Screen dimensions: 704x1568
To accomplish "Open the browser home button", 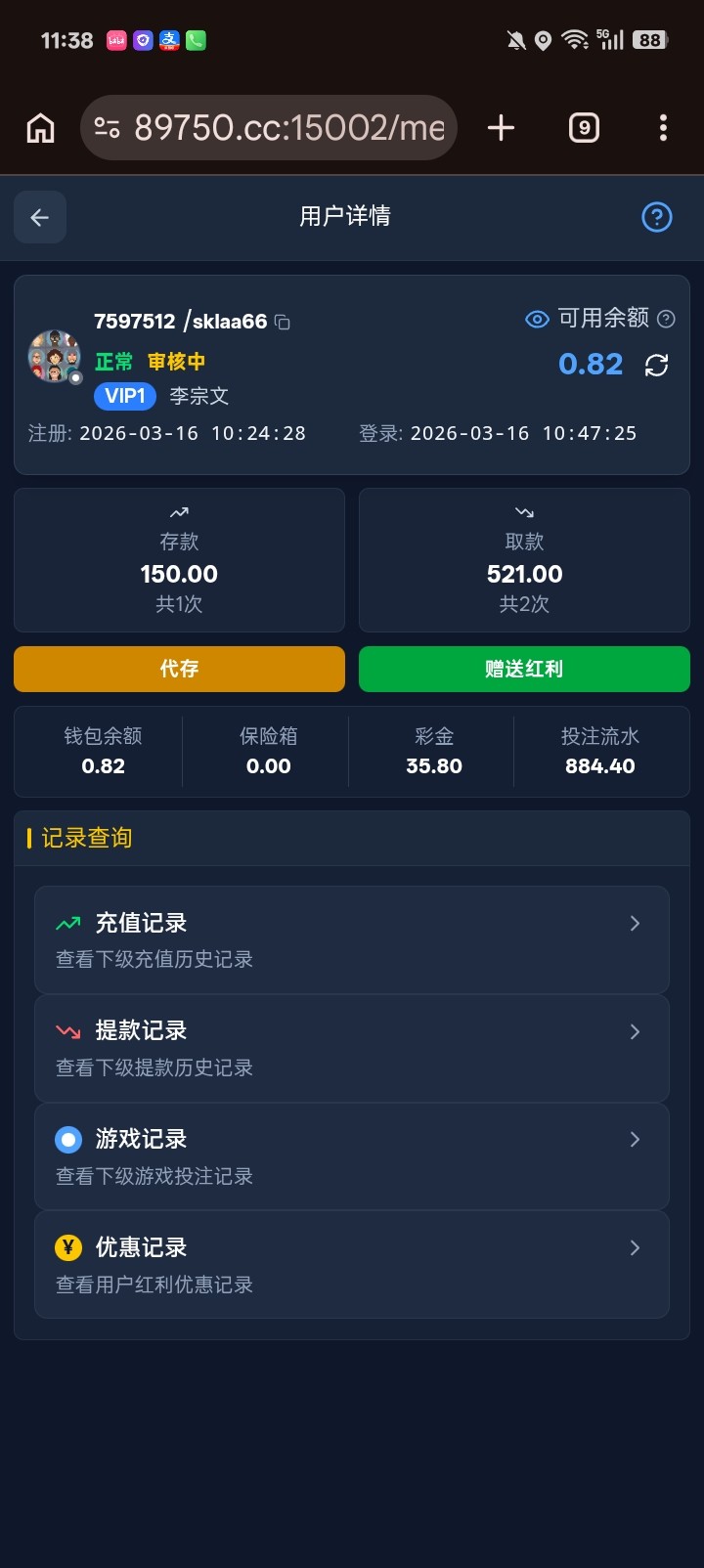I will pyautogui.click(x=40, y=128).
